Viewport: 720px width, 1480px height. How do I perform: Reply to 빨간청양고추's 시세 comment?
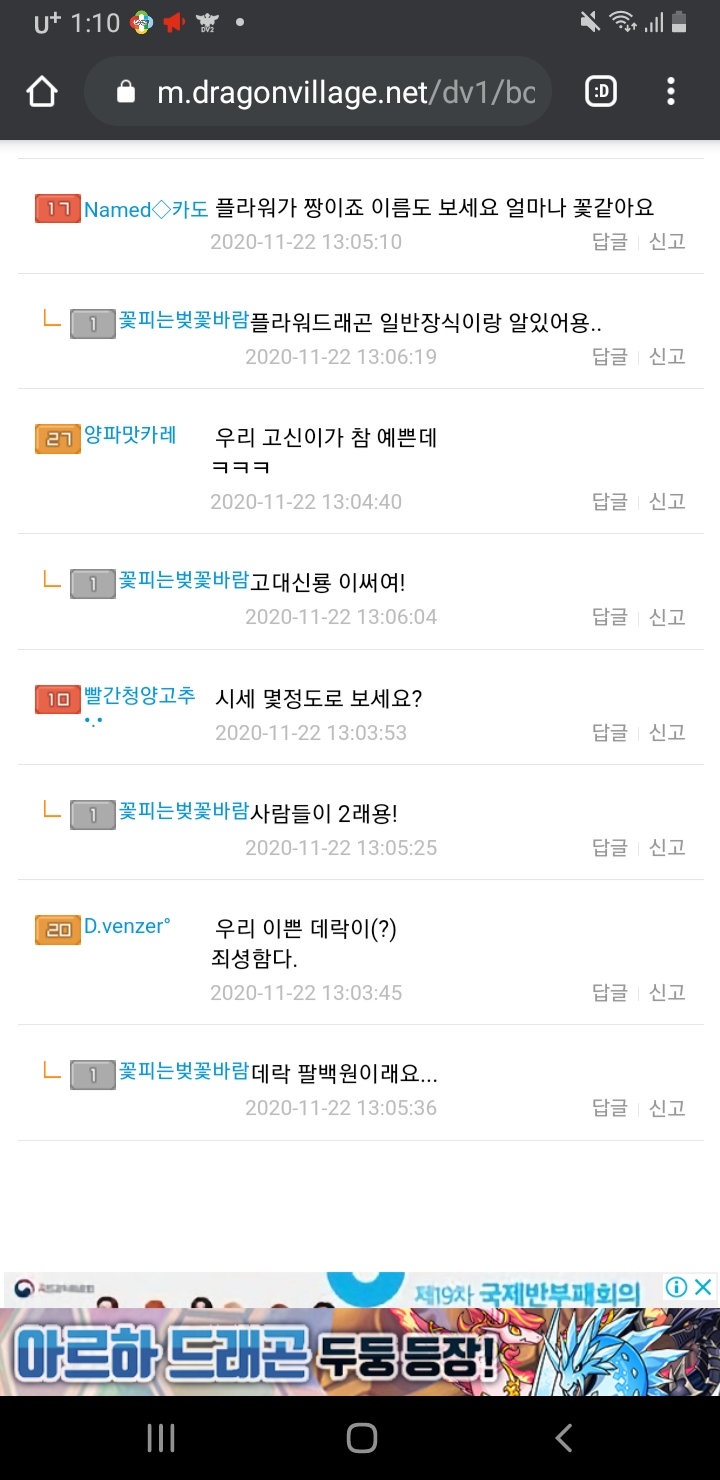pyautogui.click(x=609, y=733)
